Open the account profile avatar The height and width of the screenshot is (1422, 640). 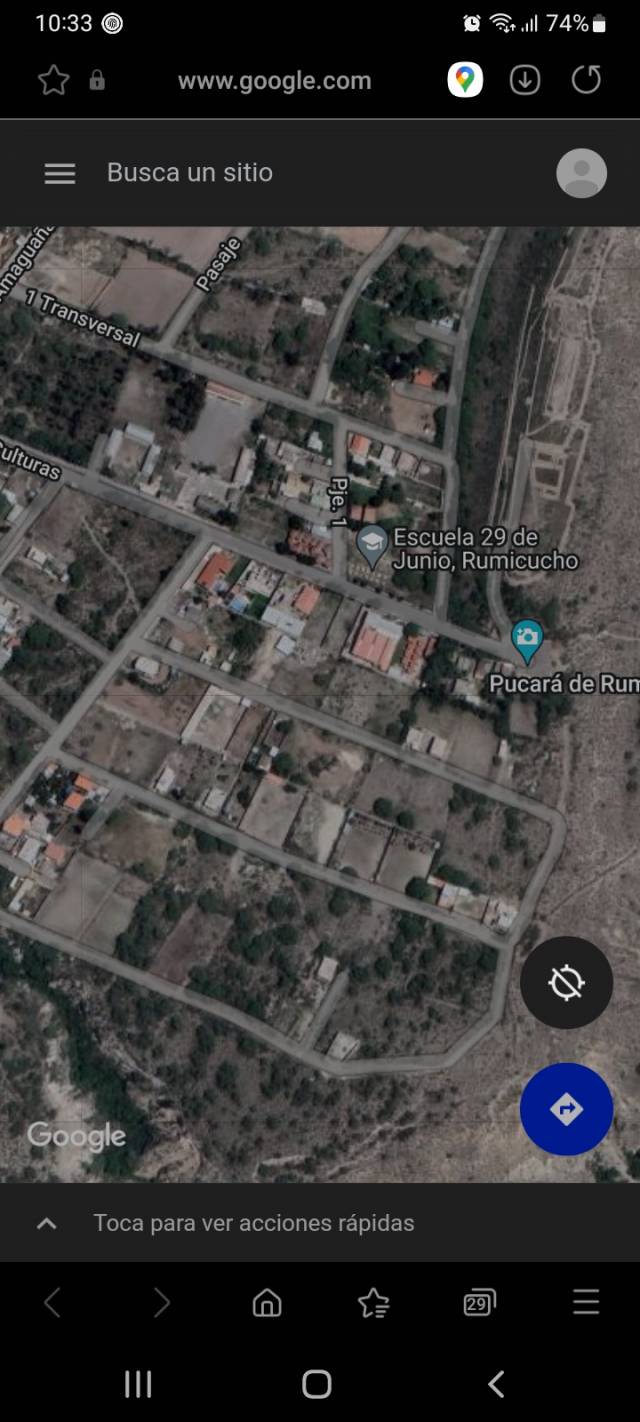(581, 173)
